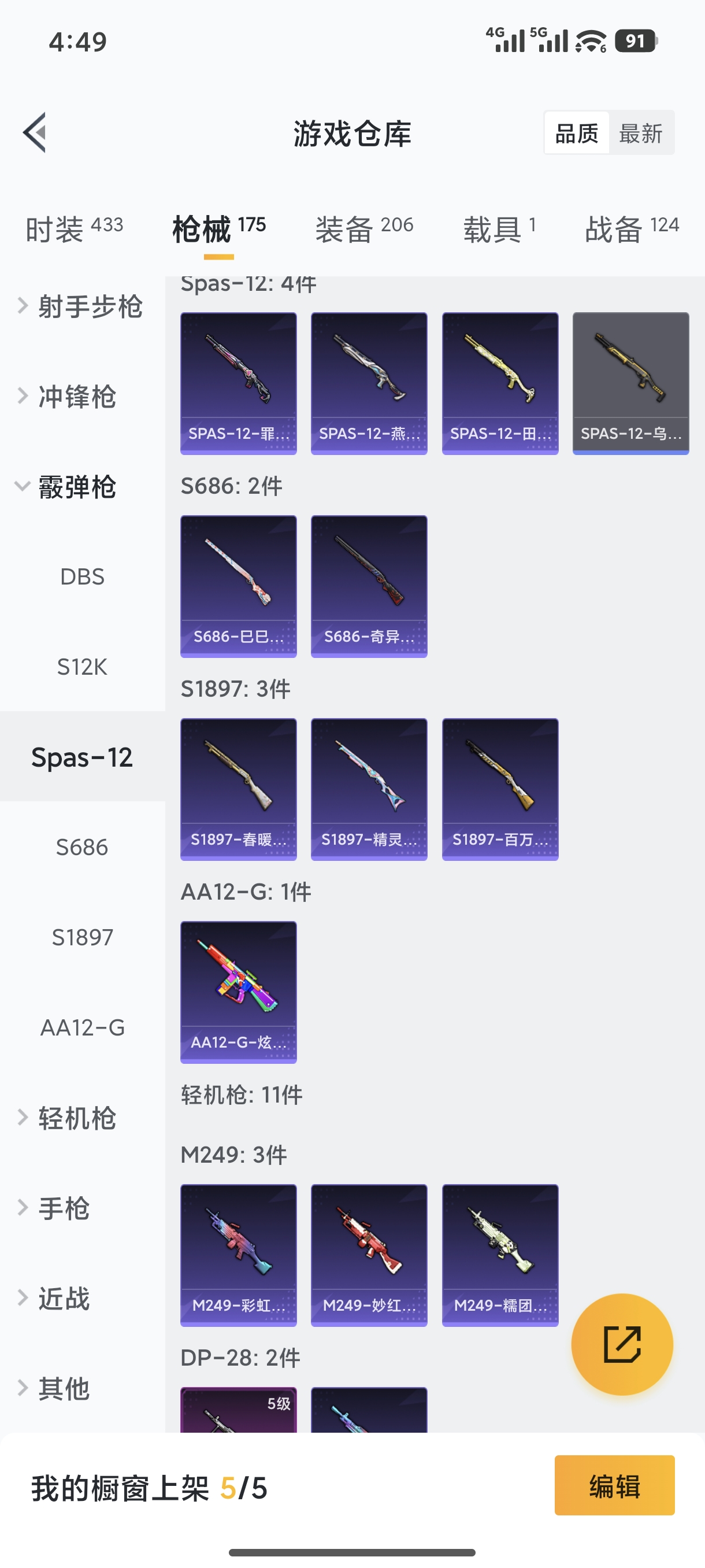The width and height of the screenshot is (705, 1568).
Task: Open the M249-彩虹 skin card
Action: pos(238,1256)
